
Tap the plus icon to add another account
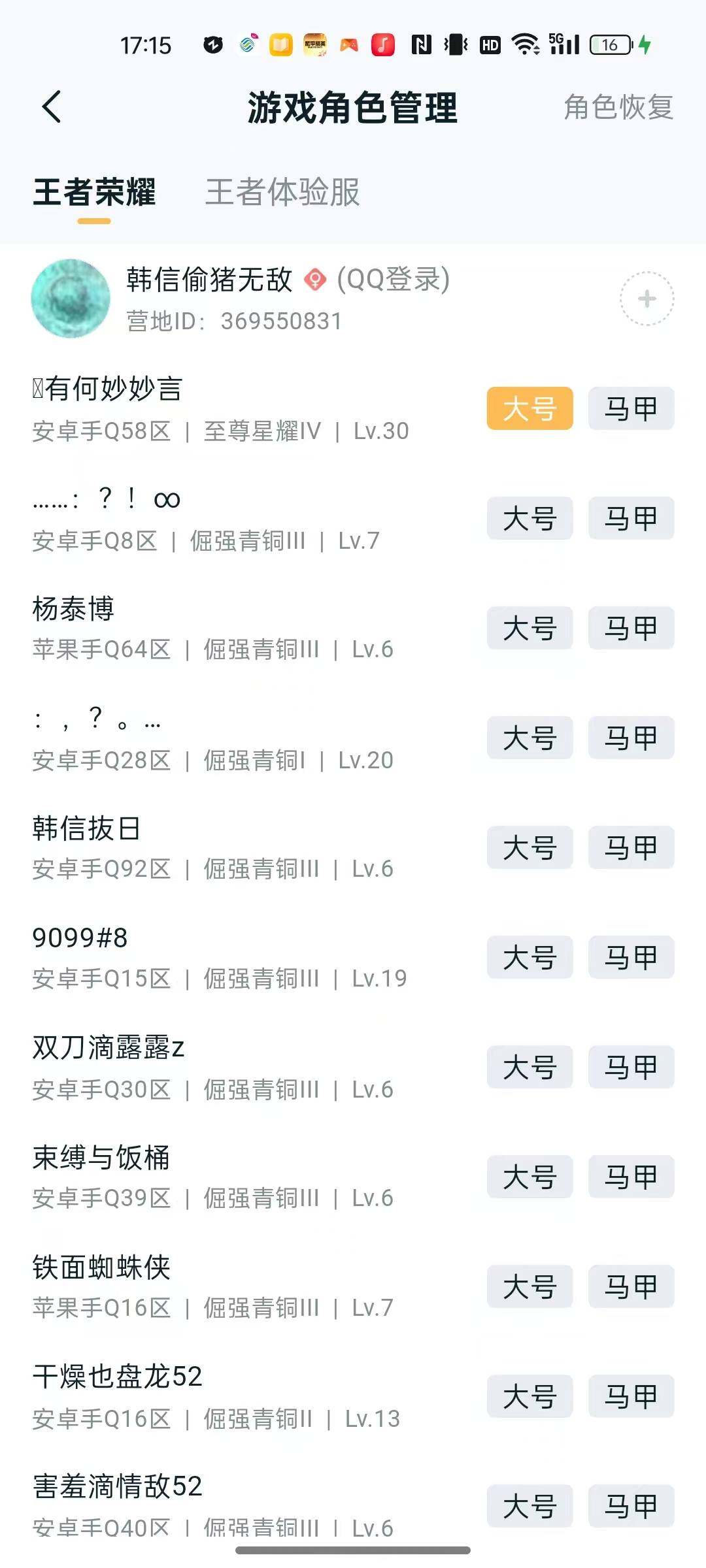tap(646, 298)
